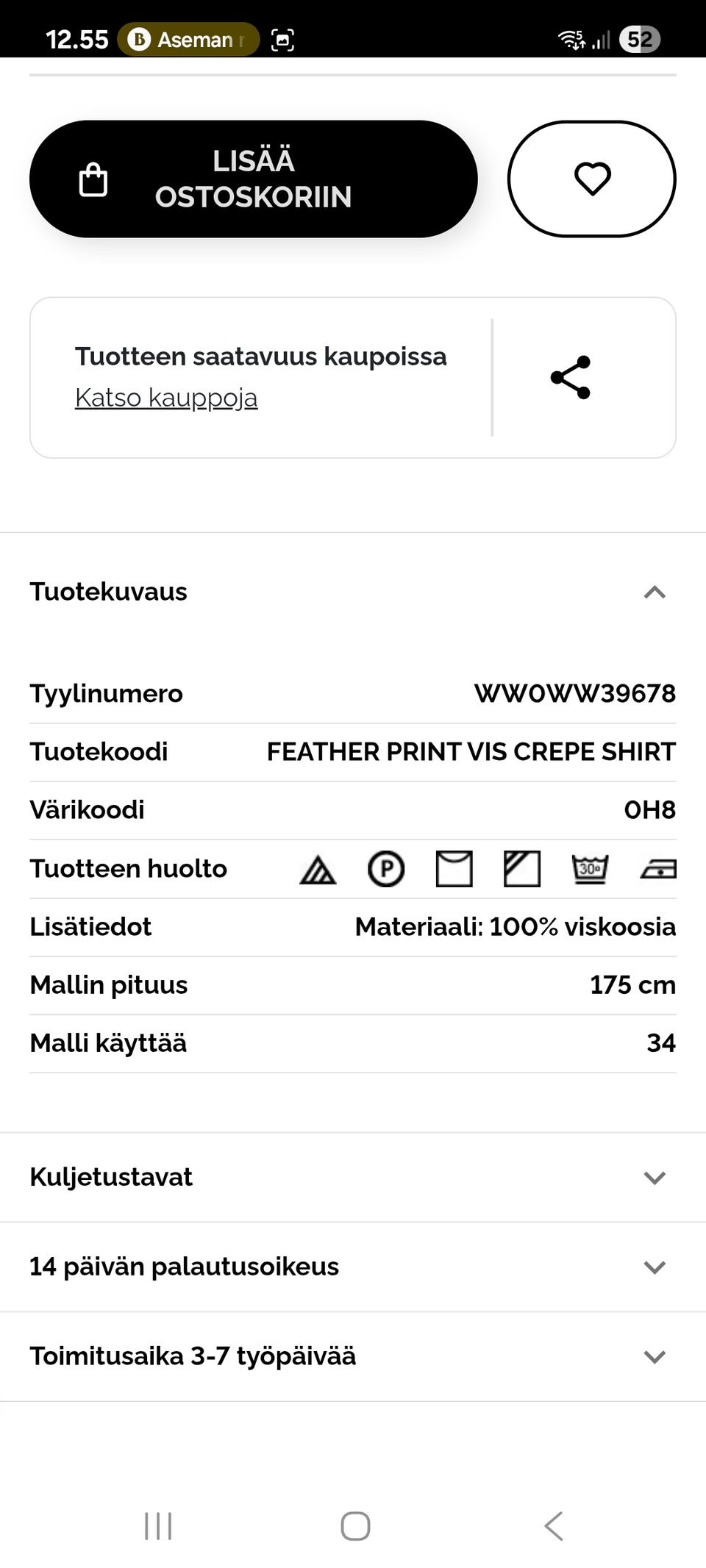This screenshot has width=706, height=1568.
Task: Expand 14 päivän palautusoikeus section
Action: 353,1267
